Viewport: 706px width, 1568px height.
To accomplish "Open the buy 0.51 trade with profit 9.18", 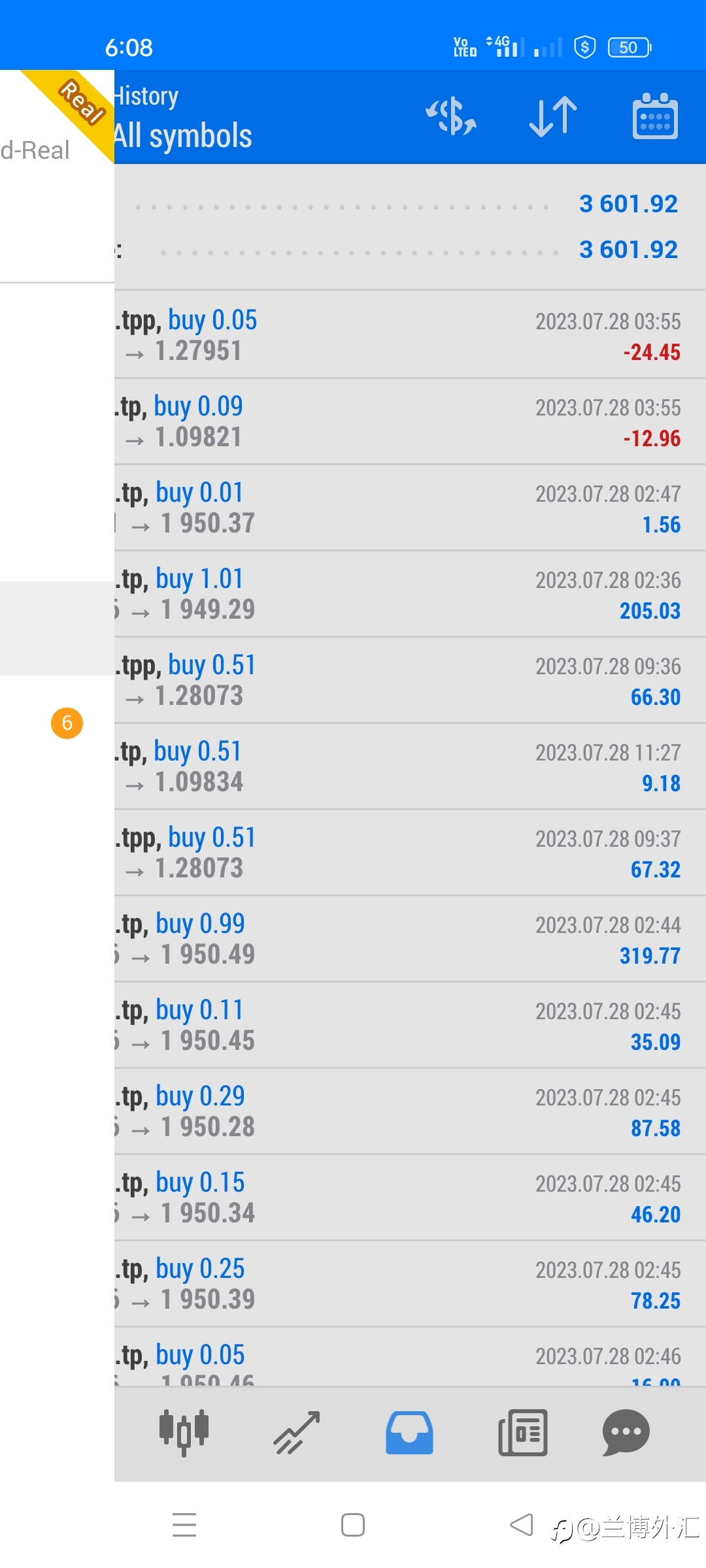I will click(x=410, y=766).
